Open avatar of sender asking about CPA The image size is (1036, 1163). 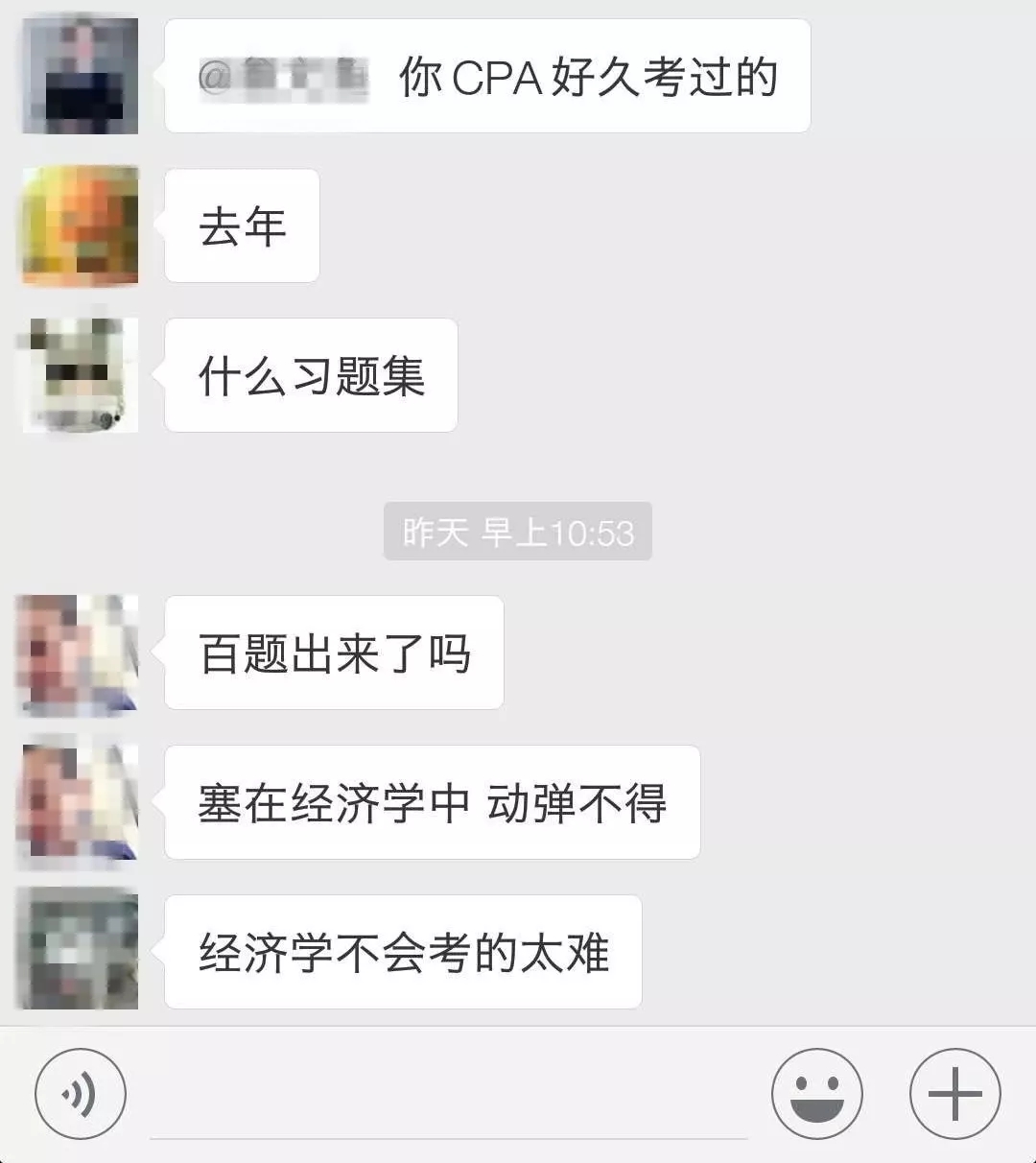coord(81,76)
